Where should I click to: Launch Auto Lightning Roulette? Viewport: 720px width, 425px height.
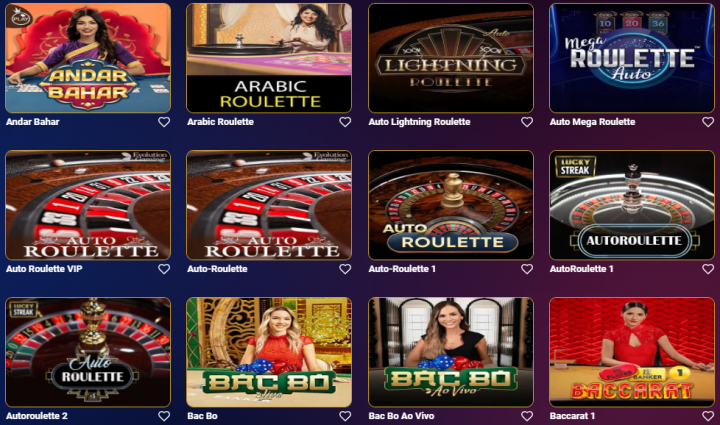point(450,57)
